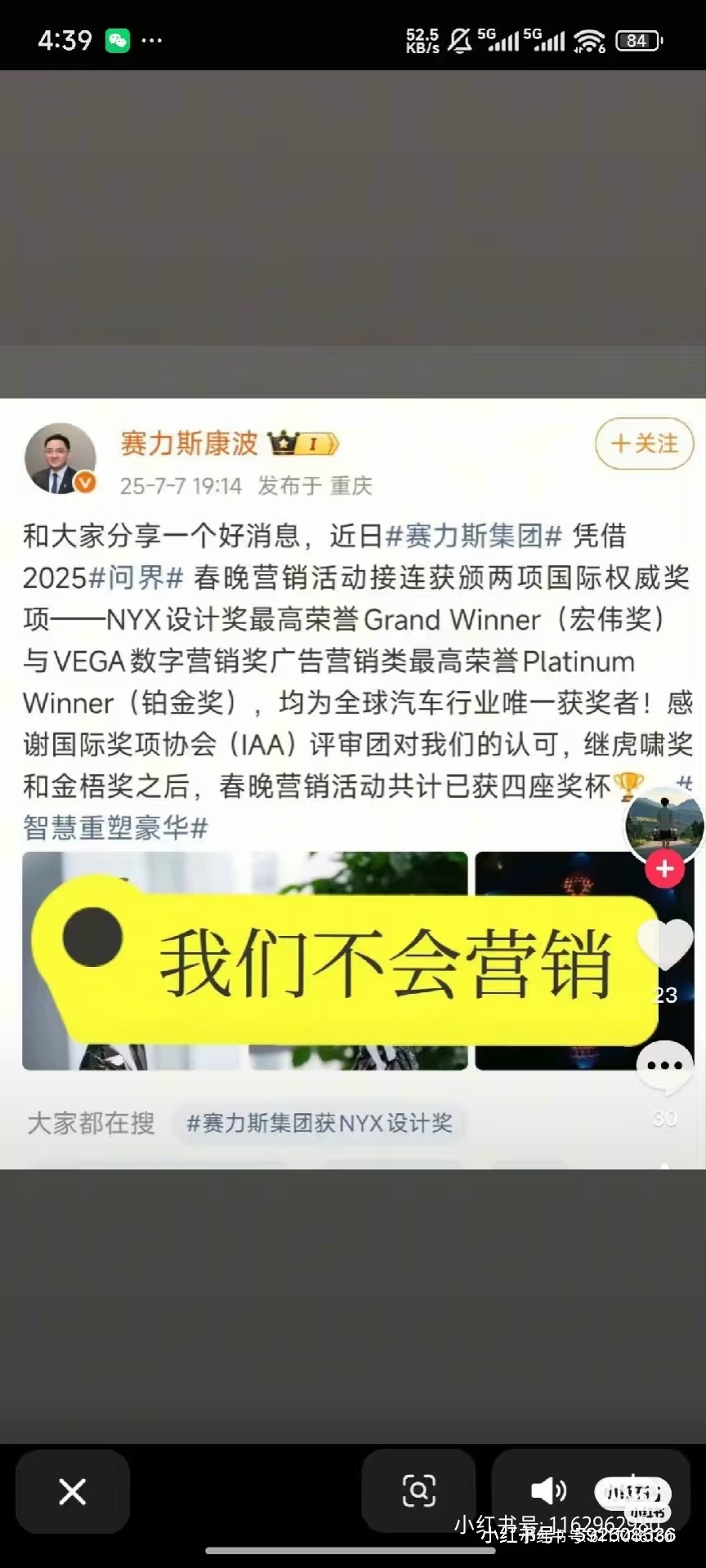
Task: Open the image search scan icon
Action: click(419, 1491)
